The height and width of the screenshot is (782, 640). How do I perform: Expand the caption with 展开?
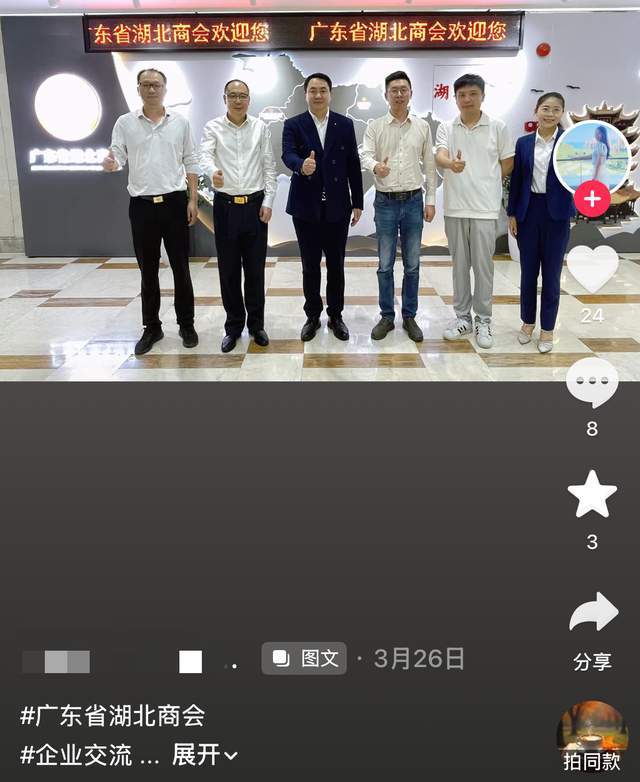205,754
